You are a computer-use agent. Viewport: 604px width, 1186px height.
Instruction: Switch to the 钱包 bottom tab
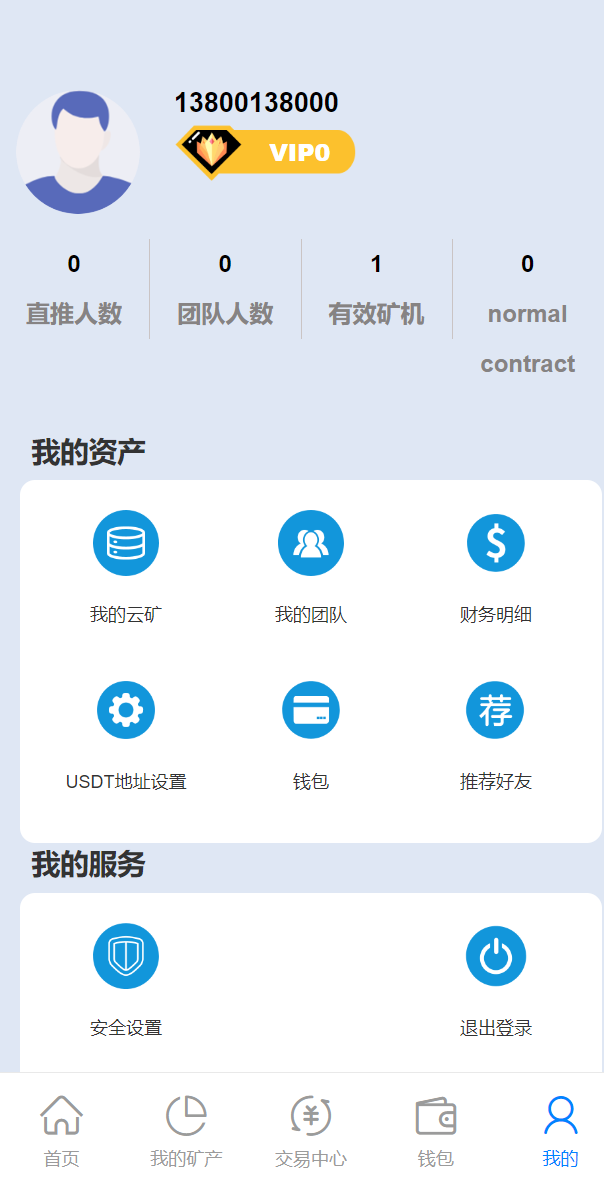click(x=436, y=1130)
